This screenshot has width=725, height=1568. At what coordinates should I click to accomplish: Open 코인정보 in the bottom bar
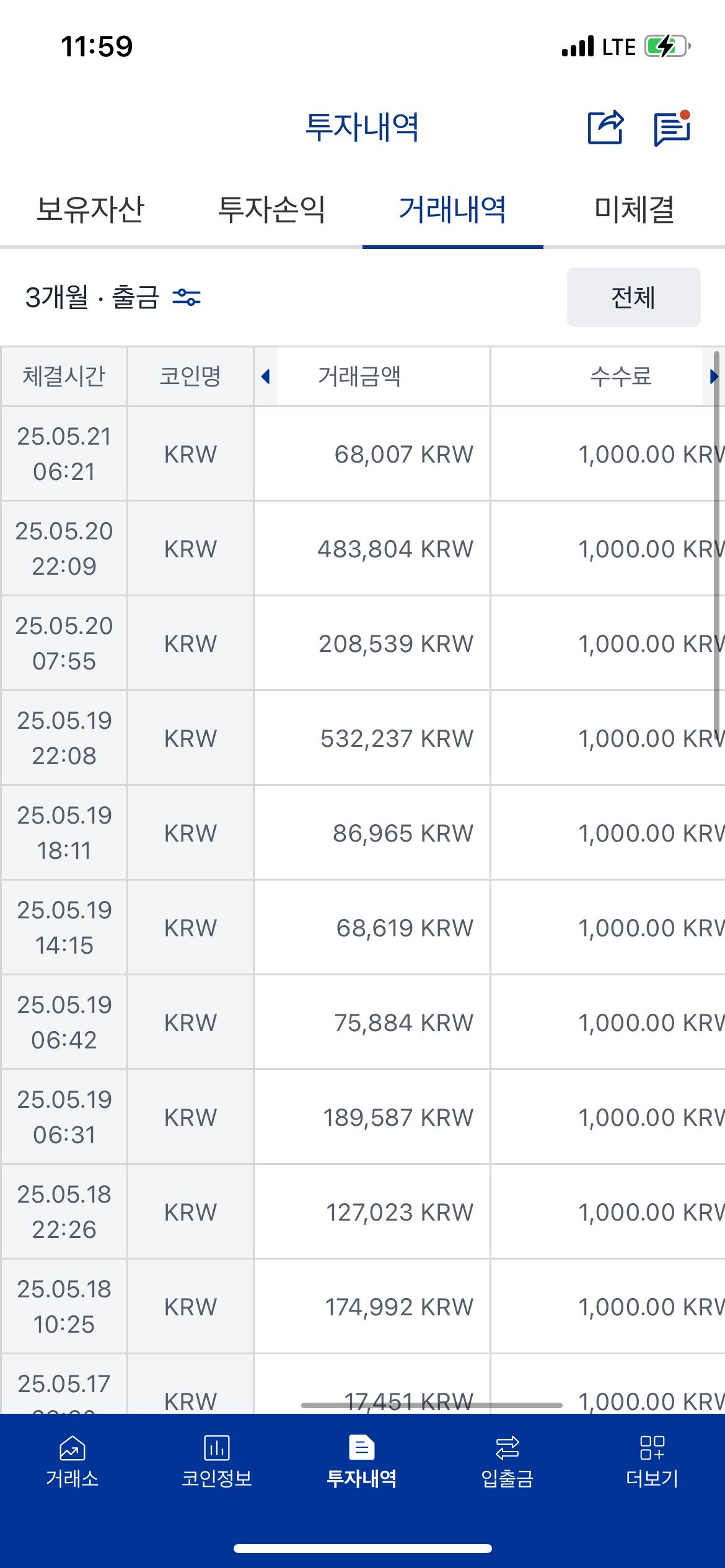pyautogui.click(x=217, y=1463)
